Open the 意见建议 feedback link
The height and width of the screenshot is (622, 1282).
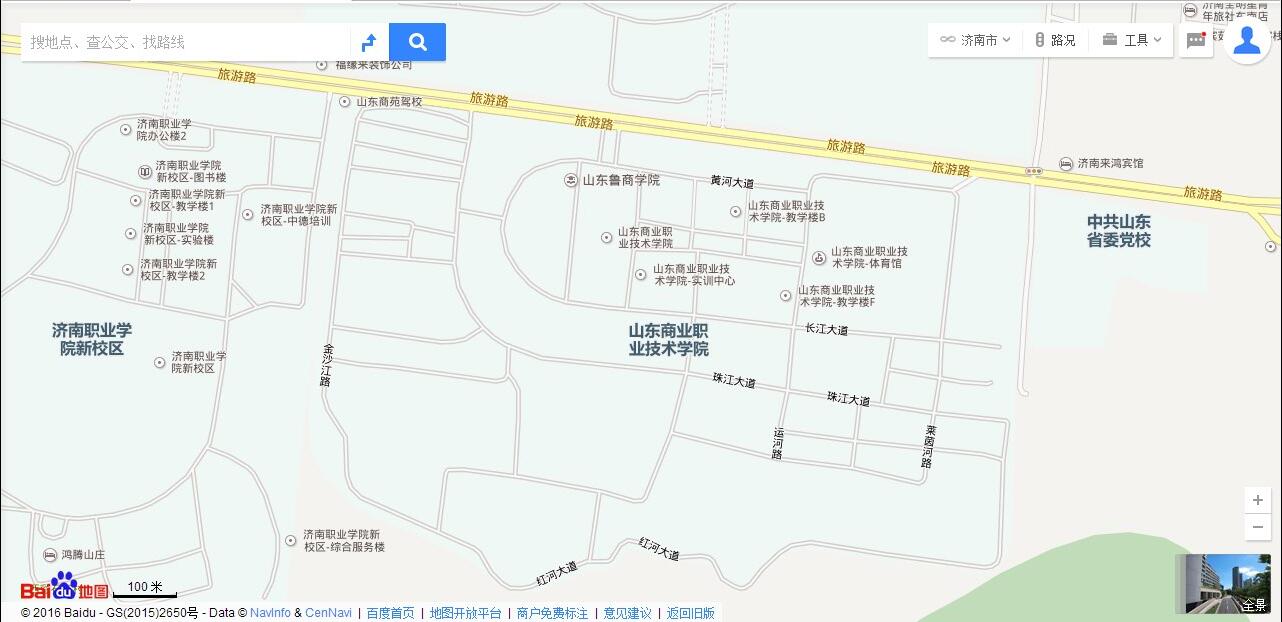(627, 613)
